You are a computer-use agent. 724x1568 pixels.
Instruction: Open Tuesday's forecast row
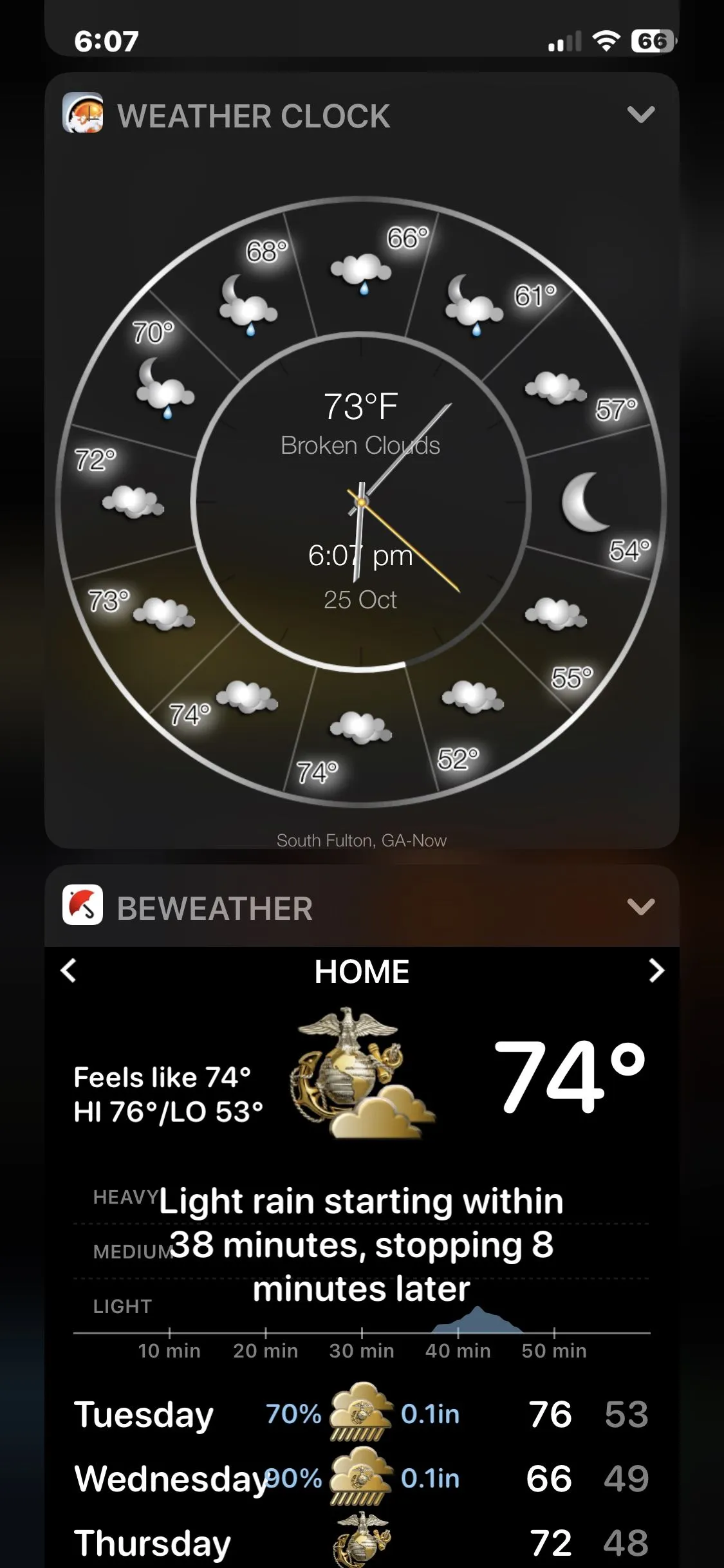pos(361,1415)
